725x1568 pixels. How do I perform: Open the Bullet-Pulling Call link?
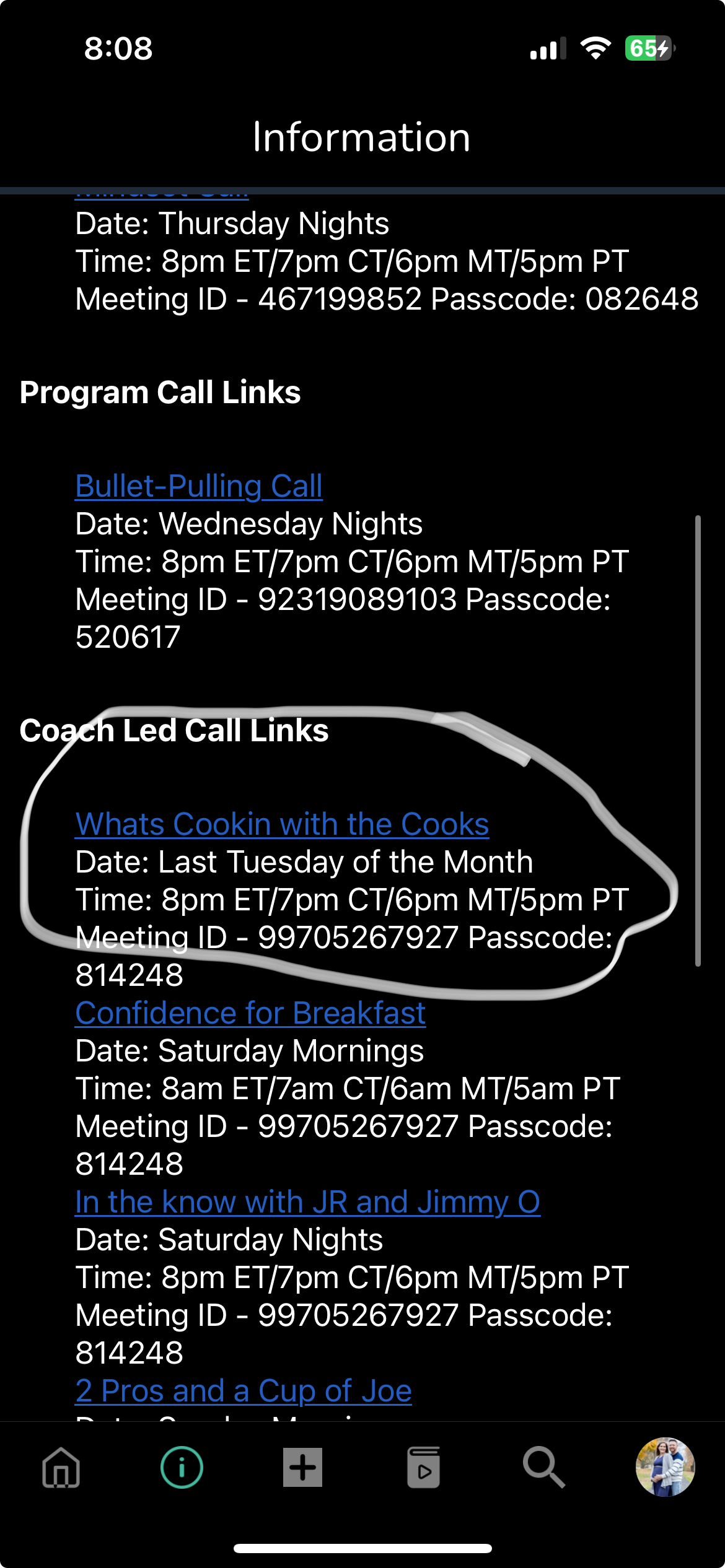tap(198, 486)
